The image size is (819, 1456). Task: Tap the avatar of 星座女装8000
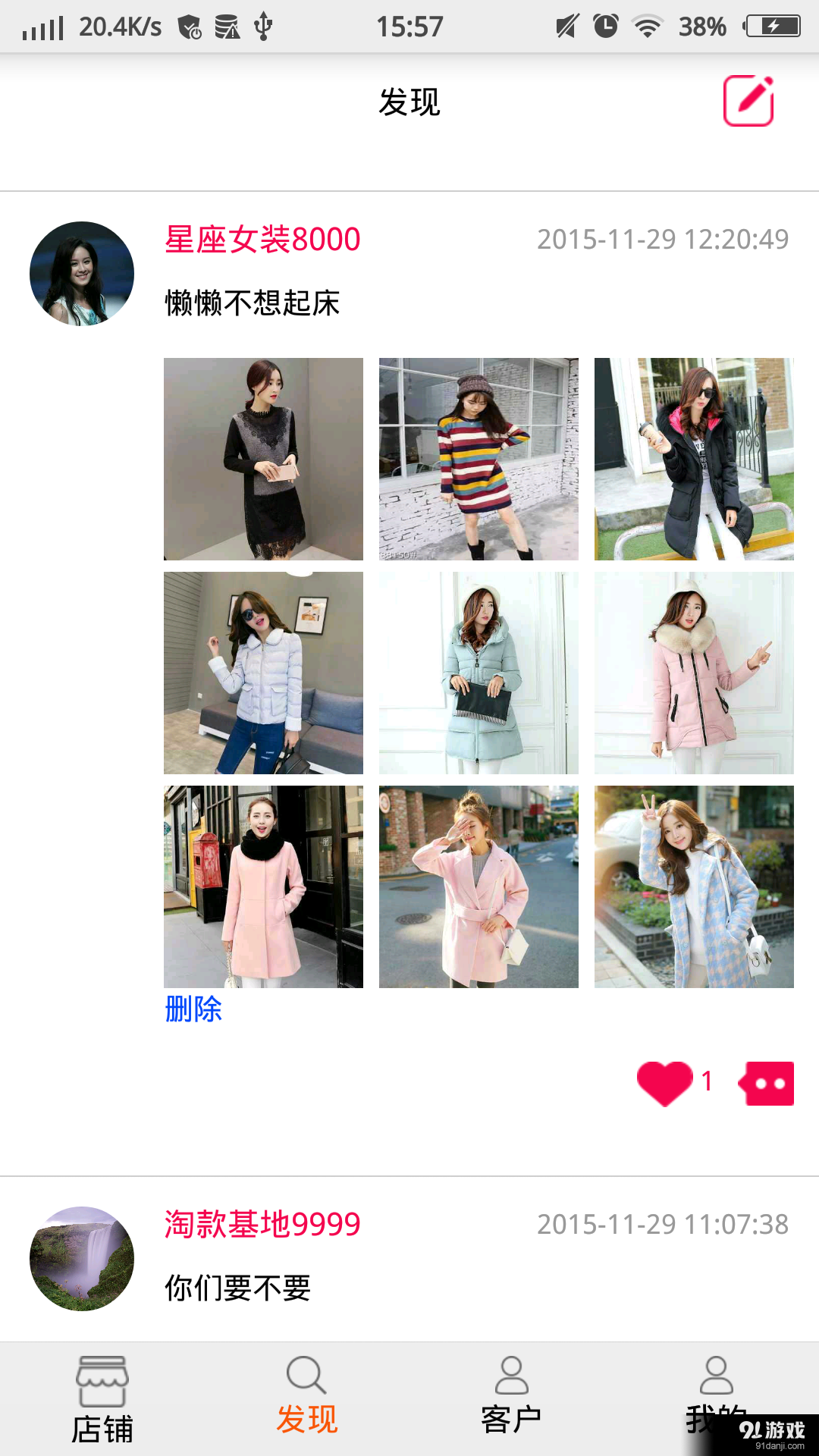[82, 274]
